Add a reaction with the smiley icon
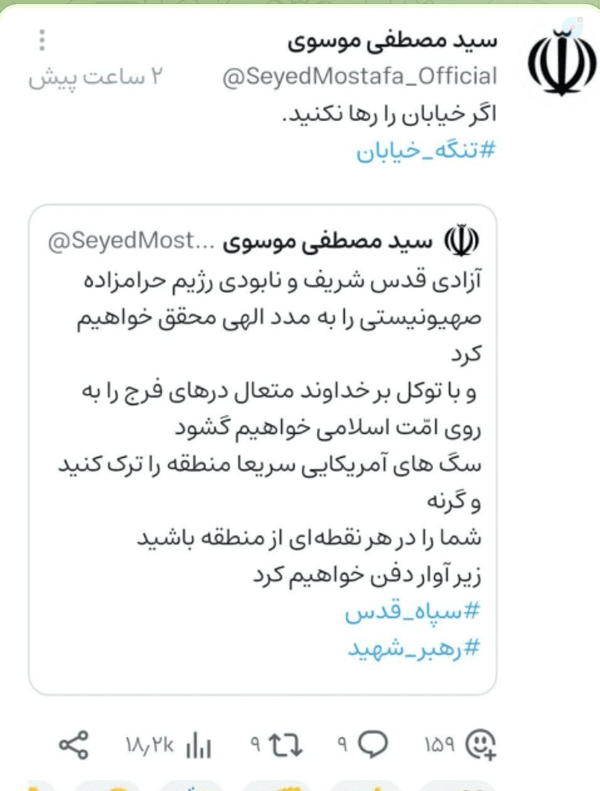 (480, 744)
